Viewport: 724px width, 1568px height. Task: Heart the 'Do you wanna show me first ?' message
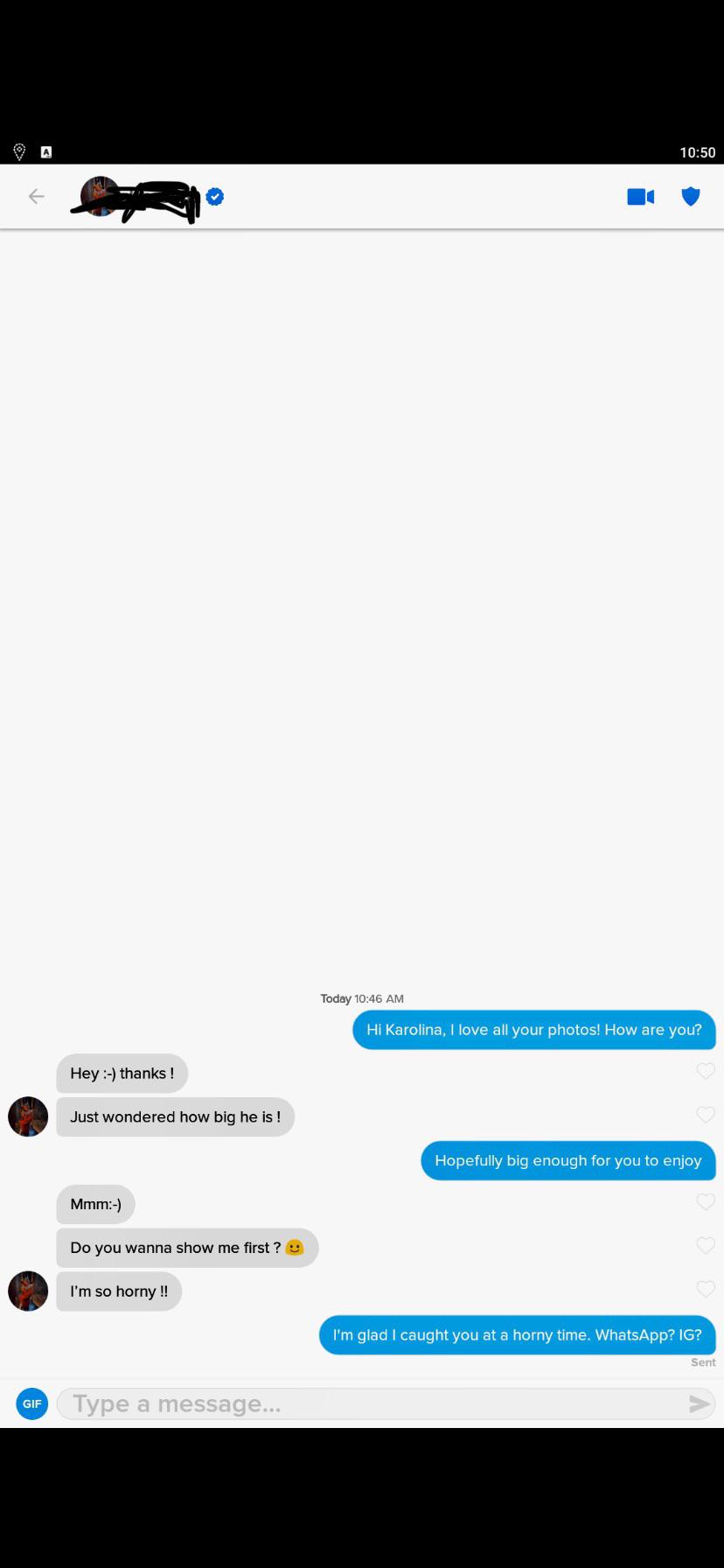(x=706, y=1245)
